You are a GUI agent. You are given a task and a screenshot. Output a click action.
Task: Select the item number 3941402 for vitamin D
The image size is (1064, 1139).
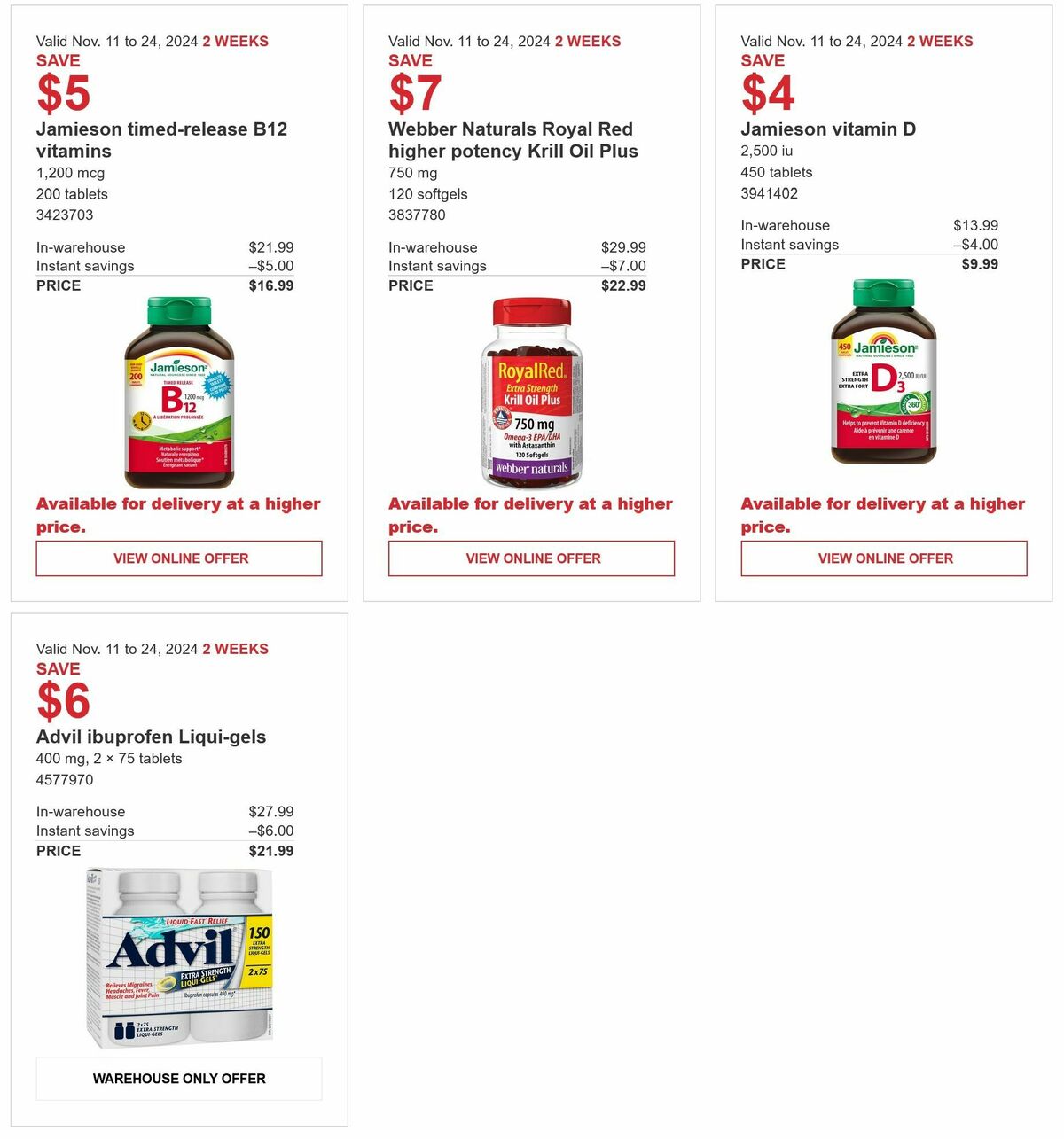click(x=768, y=192)
